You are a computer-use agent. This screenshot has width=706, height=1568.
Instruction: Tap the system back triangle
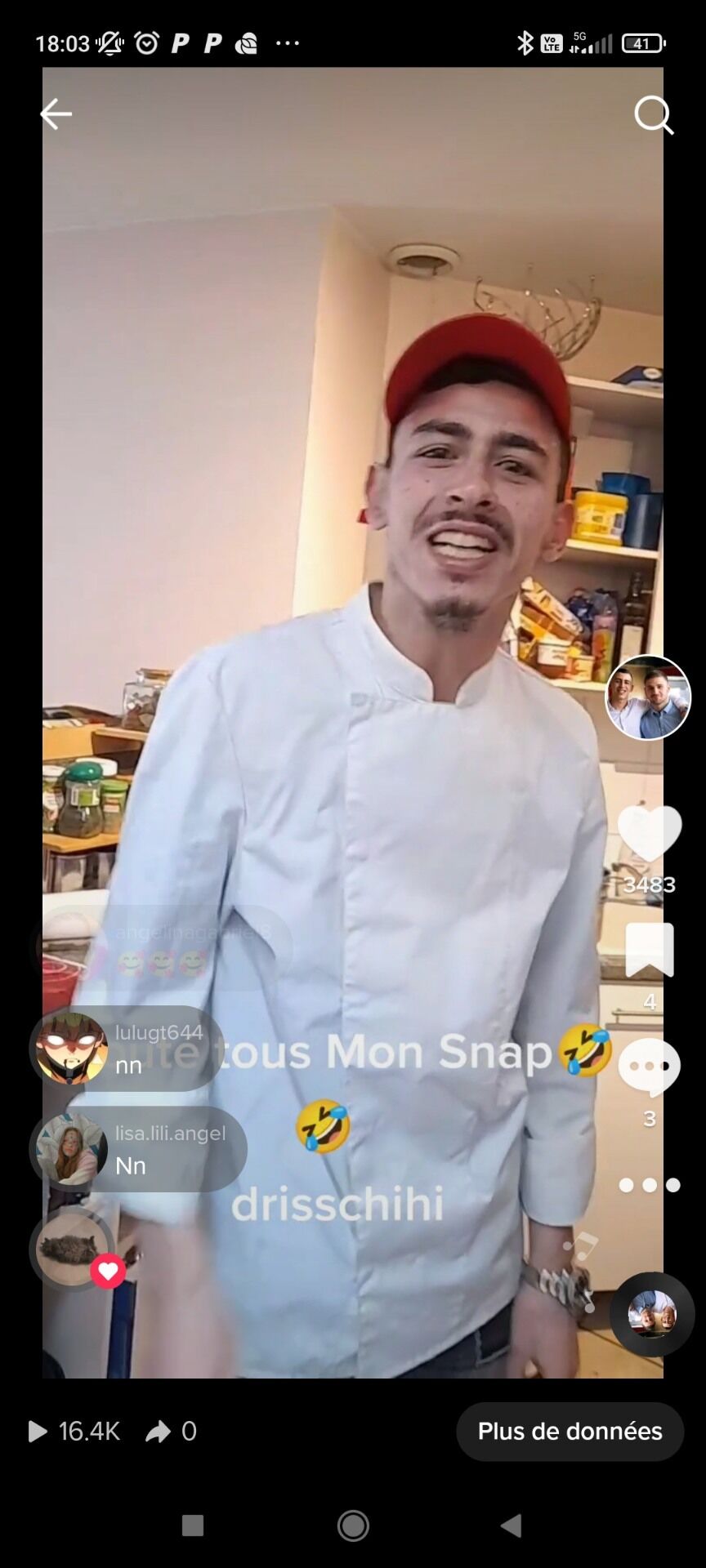point(512,1525)
